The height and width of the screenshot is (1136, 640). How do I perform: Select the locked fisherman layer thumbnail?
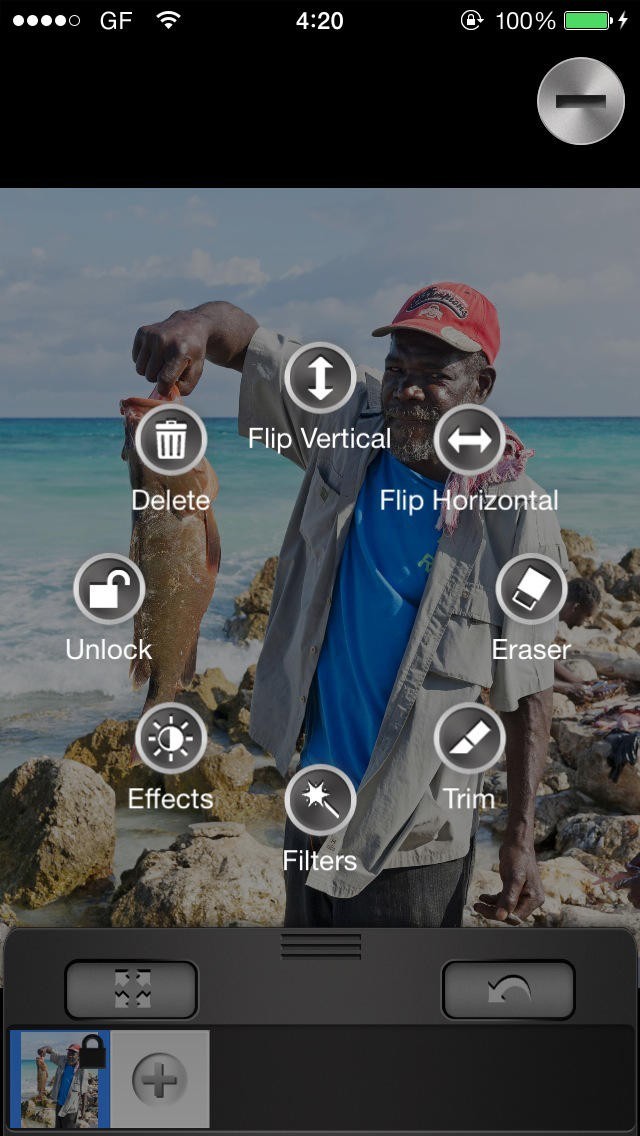(59, 1079)
